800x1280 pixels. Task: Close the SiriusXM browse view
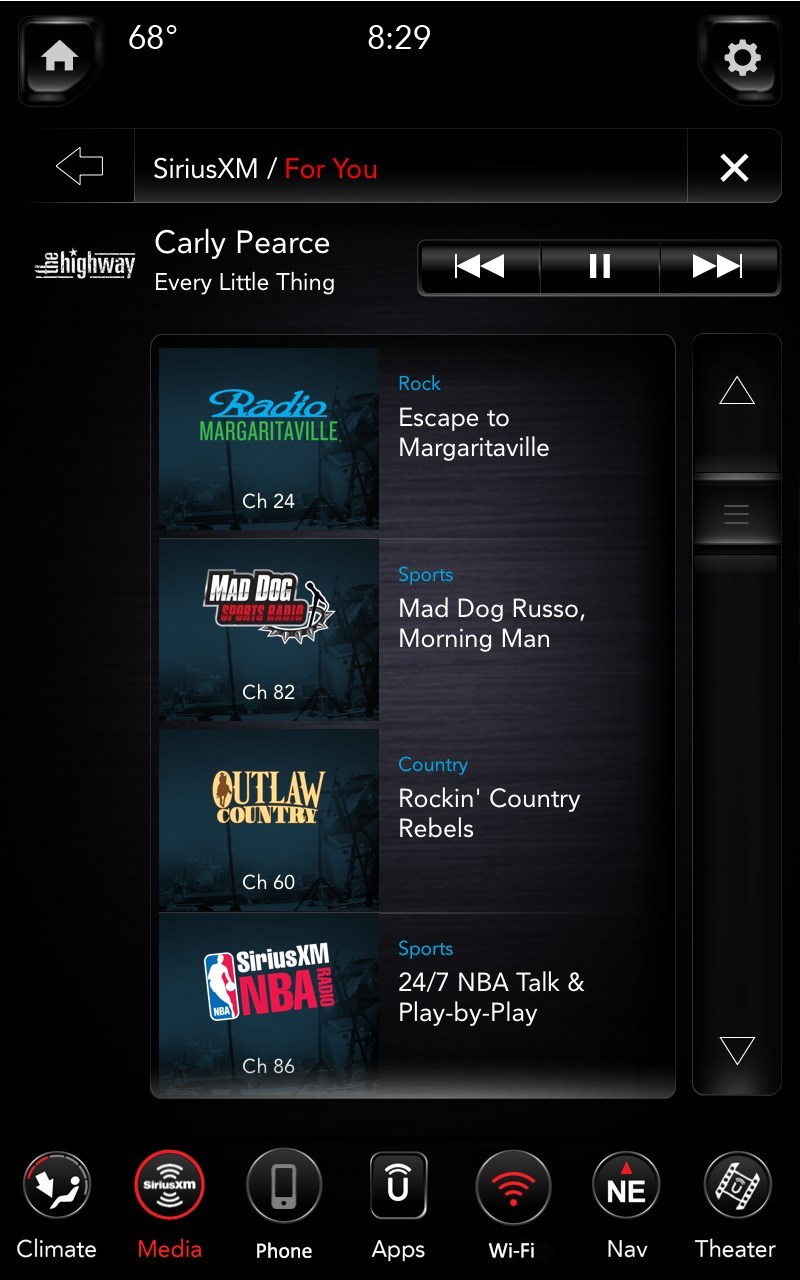pos(734,167)
